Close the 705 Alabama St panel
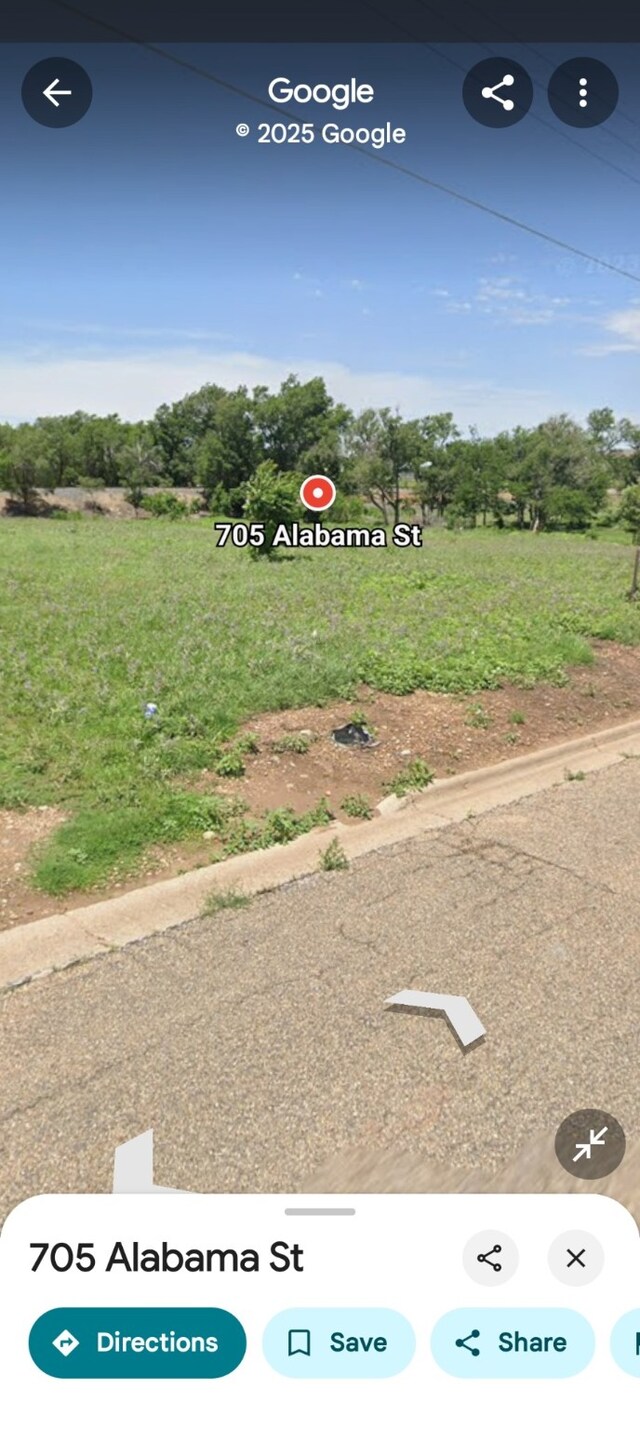The image size is (640, 1429). tap(576, 1258)
